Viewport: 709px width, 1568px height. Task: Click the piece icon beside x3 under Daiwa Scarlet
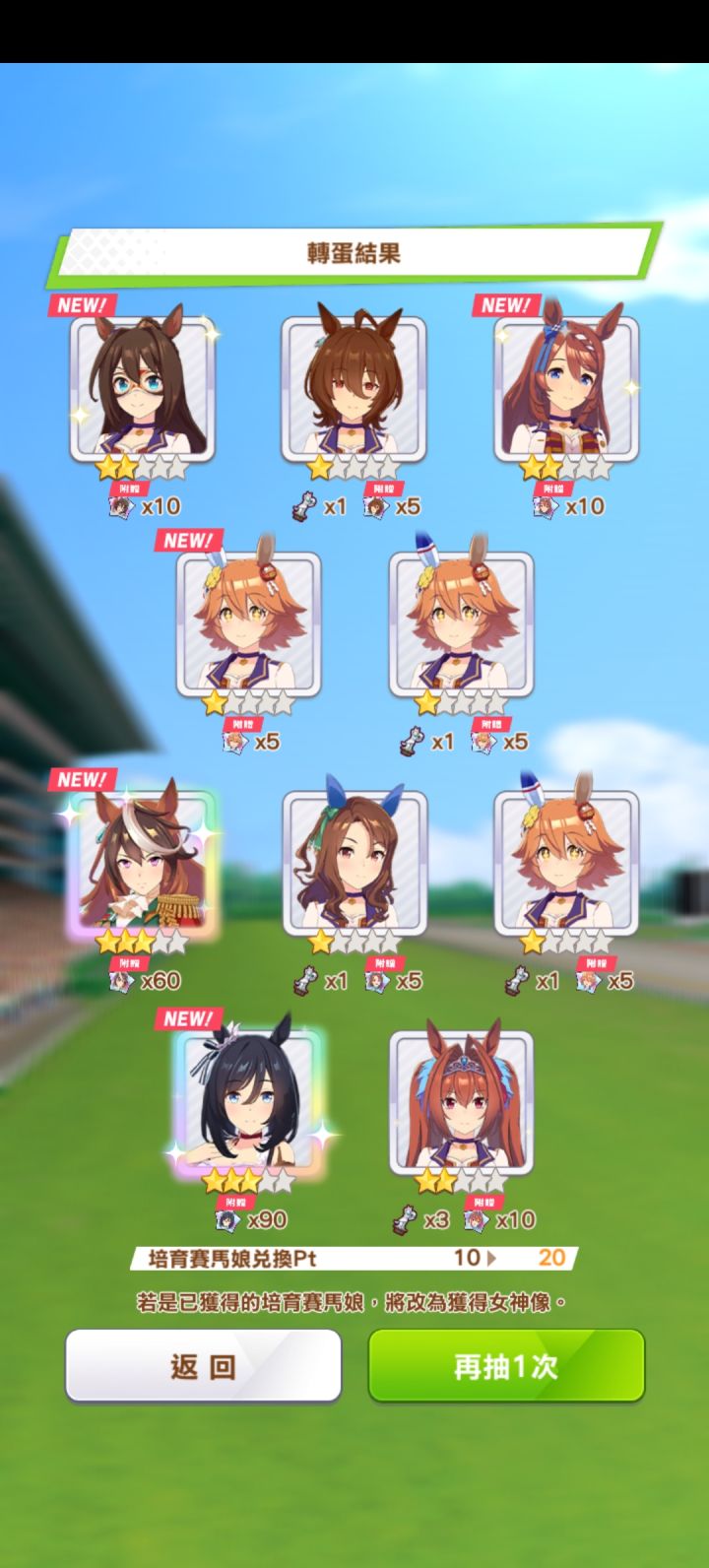pyautogui.click(x=408, y=1221)
